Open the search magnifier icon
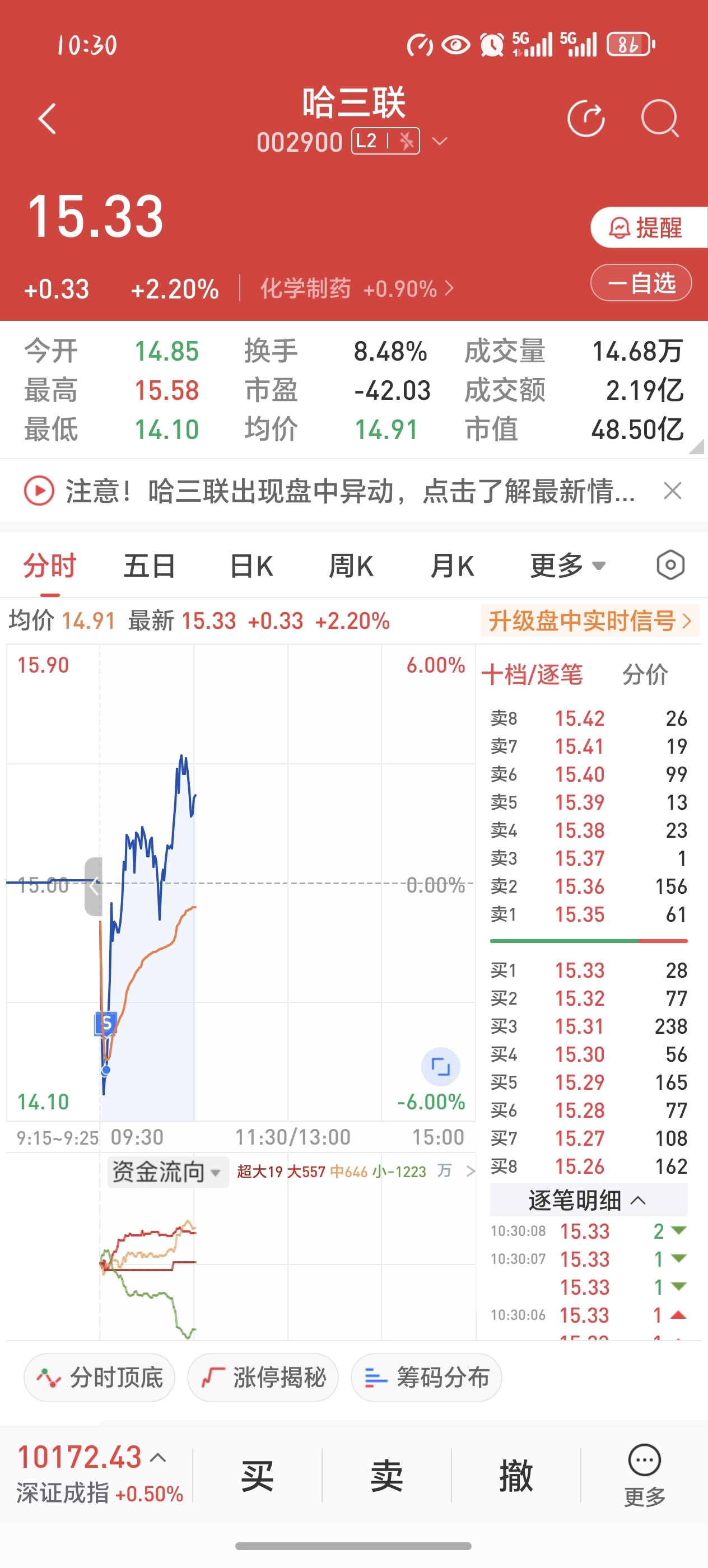The height and width of the screenshot is (1568, 708). [660, 119]
